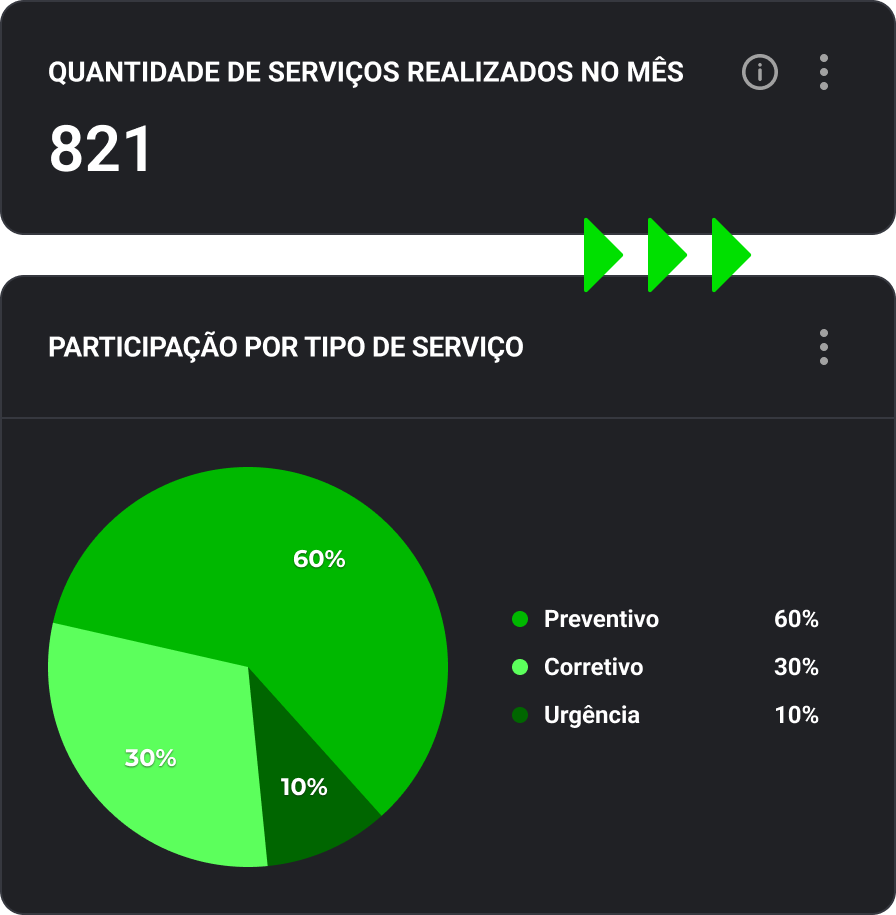Select the QUANTIDADE DE SERVIÇOS header

tap(366, 72)
